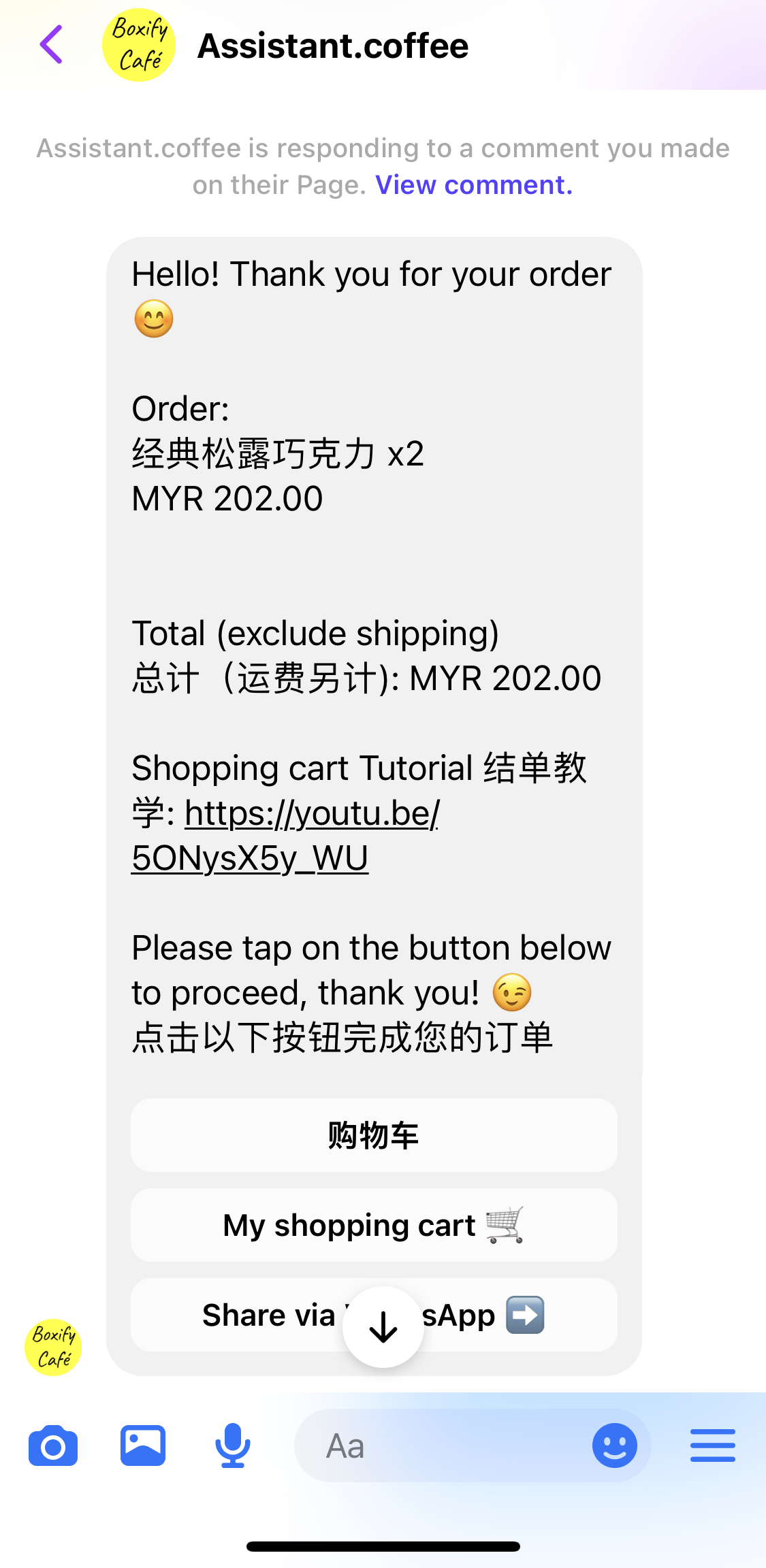Tap the arrow emoji on Share via WhatsApp

click(524, 1315)
